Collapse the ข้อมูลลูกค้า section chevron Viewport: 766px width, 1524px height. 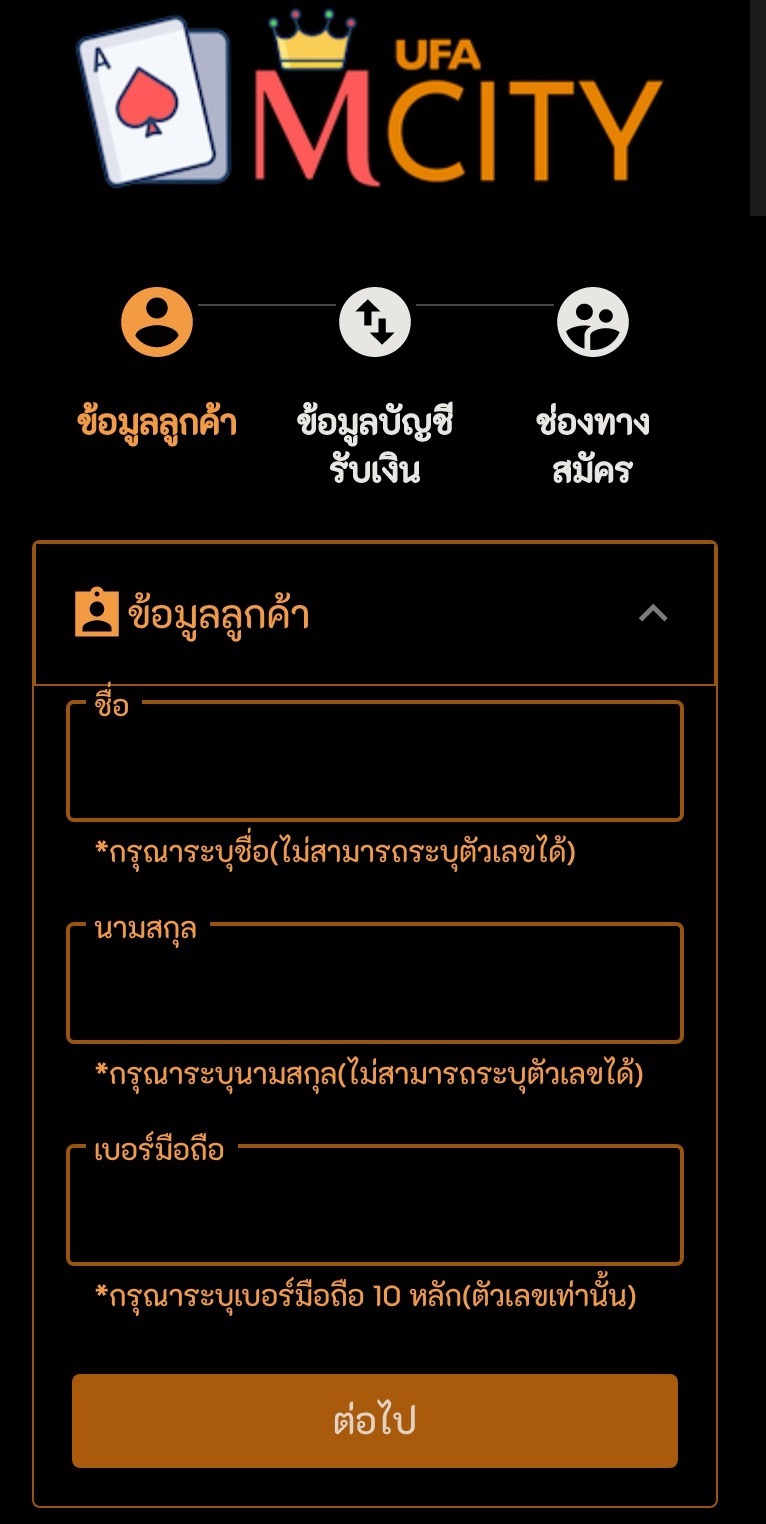653,614
